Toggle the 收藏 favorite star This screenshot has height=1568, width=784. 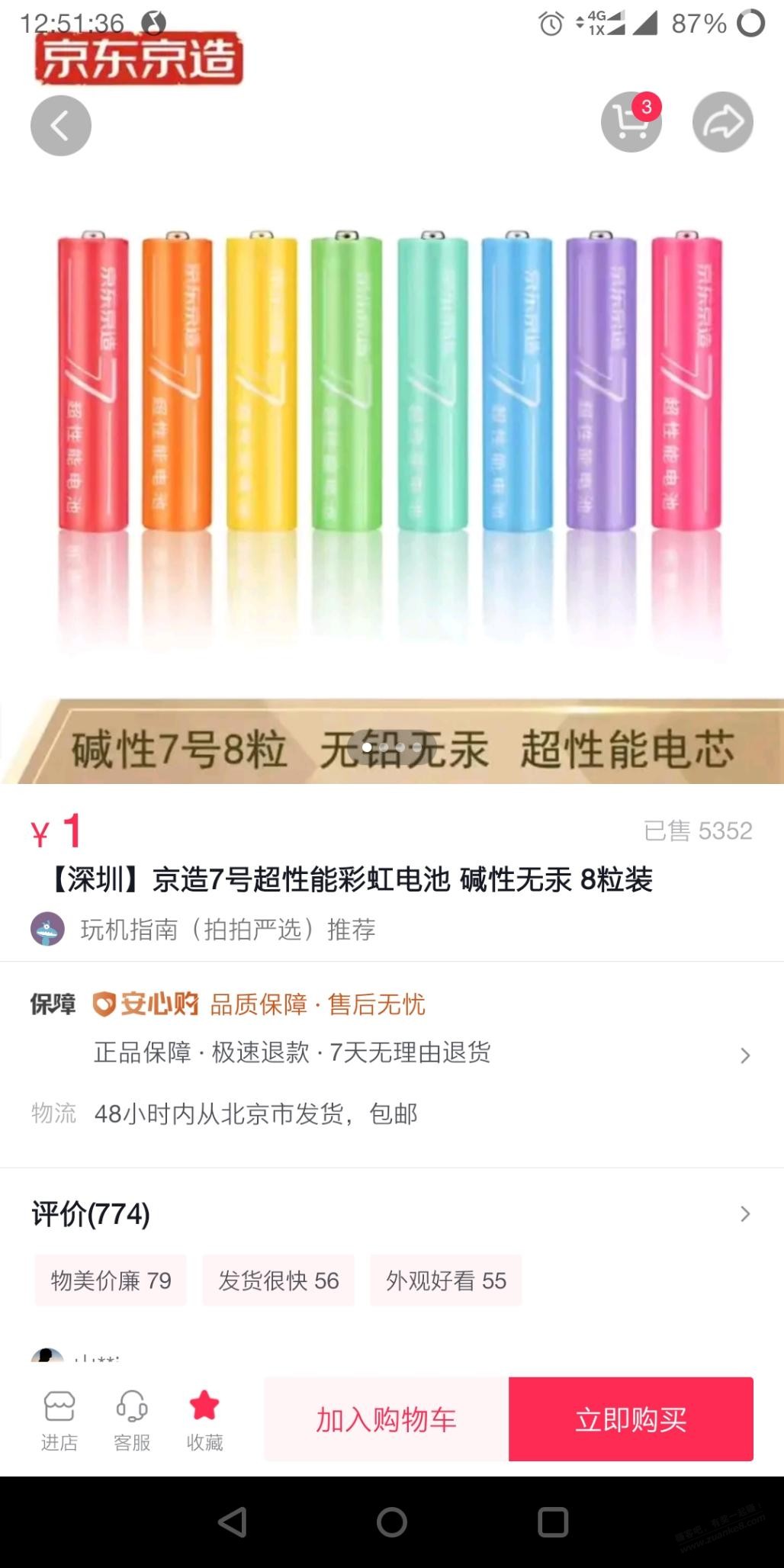204,1421
